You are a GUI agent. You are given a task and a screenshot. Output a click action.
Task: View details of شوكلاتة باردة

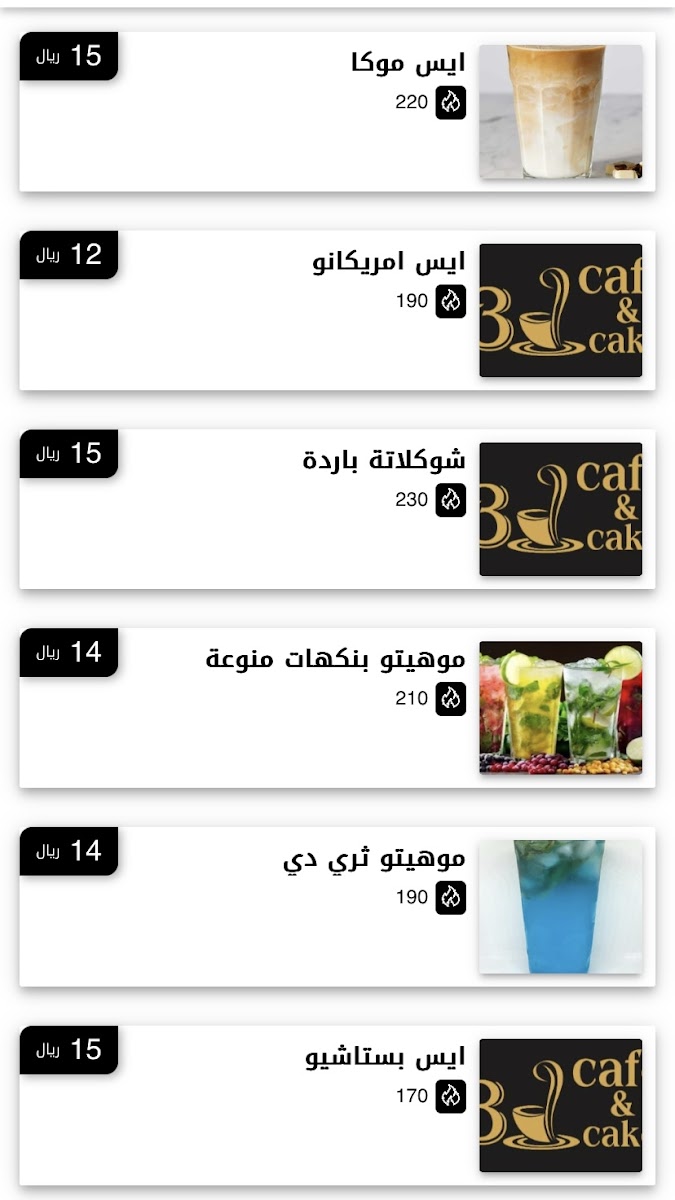pos(337,509)
